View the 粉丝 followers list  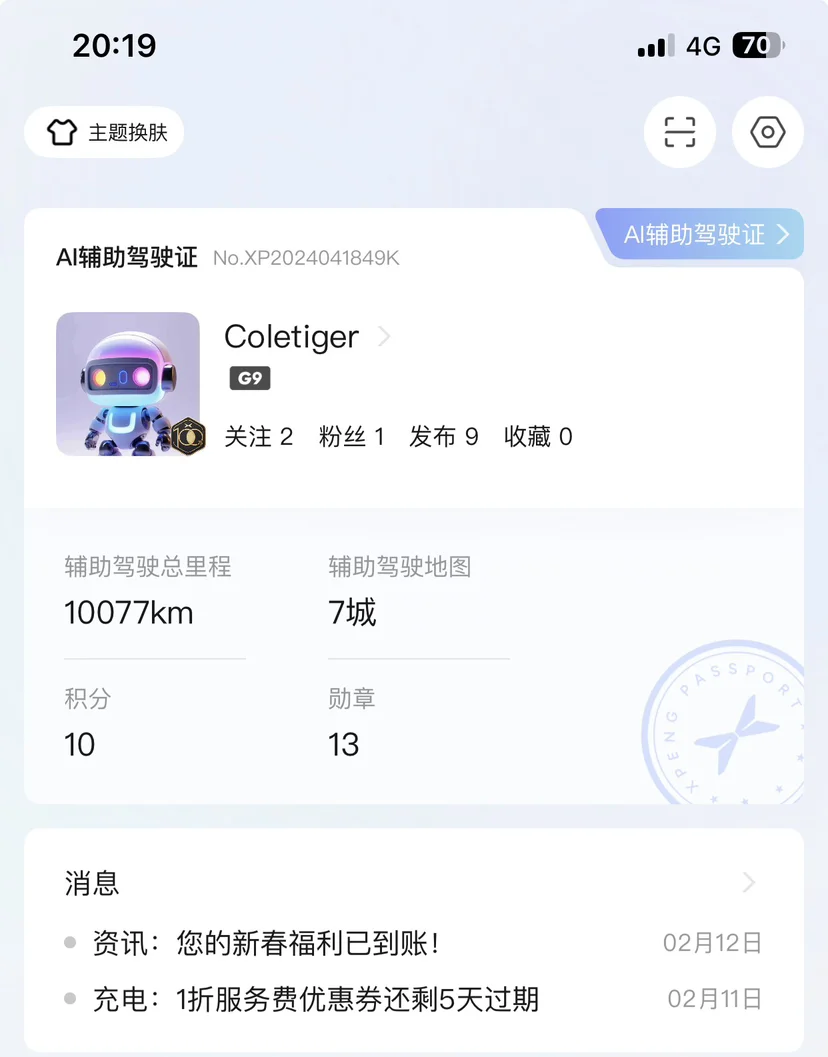[x=351, y=436]
